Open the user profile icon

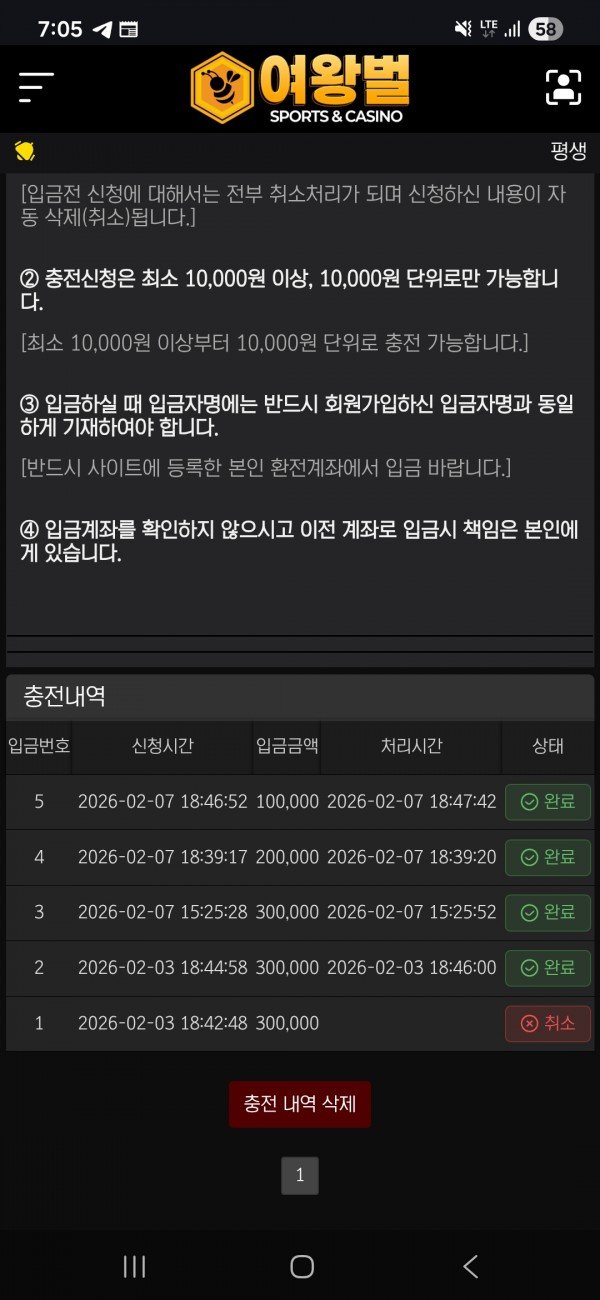pyautogui.click(x=563, y=88)
